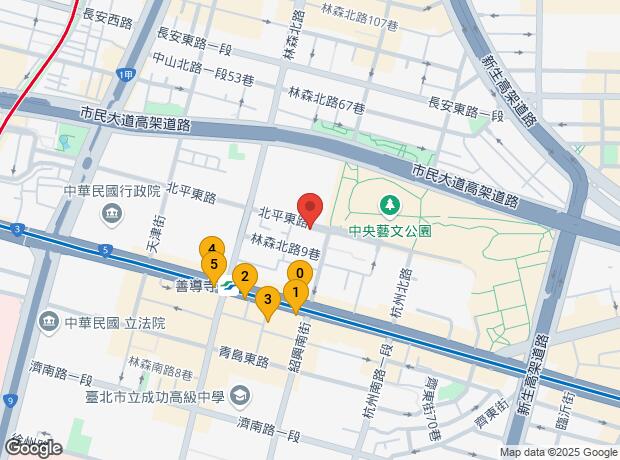Select the orange marker numbered 1
This screenshot has height=460, width=620.
point(294,293)
